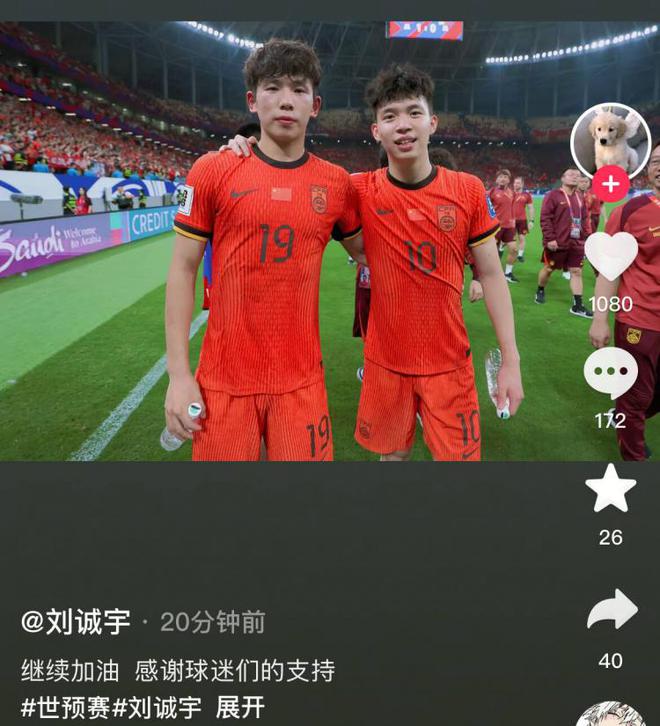This screenshot has width=660, height=726.
Task: Open the author's puppy avatar profile
Action: coord(609,139)
